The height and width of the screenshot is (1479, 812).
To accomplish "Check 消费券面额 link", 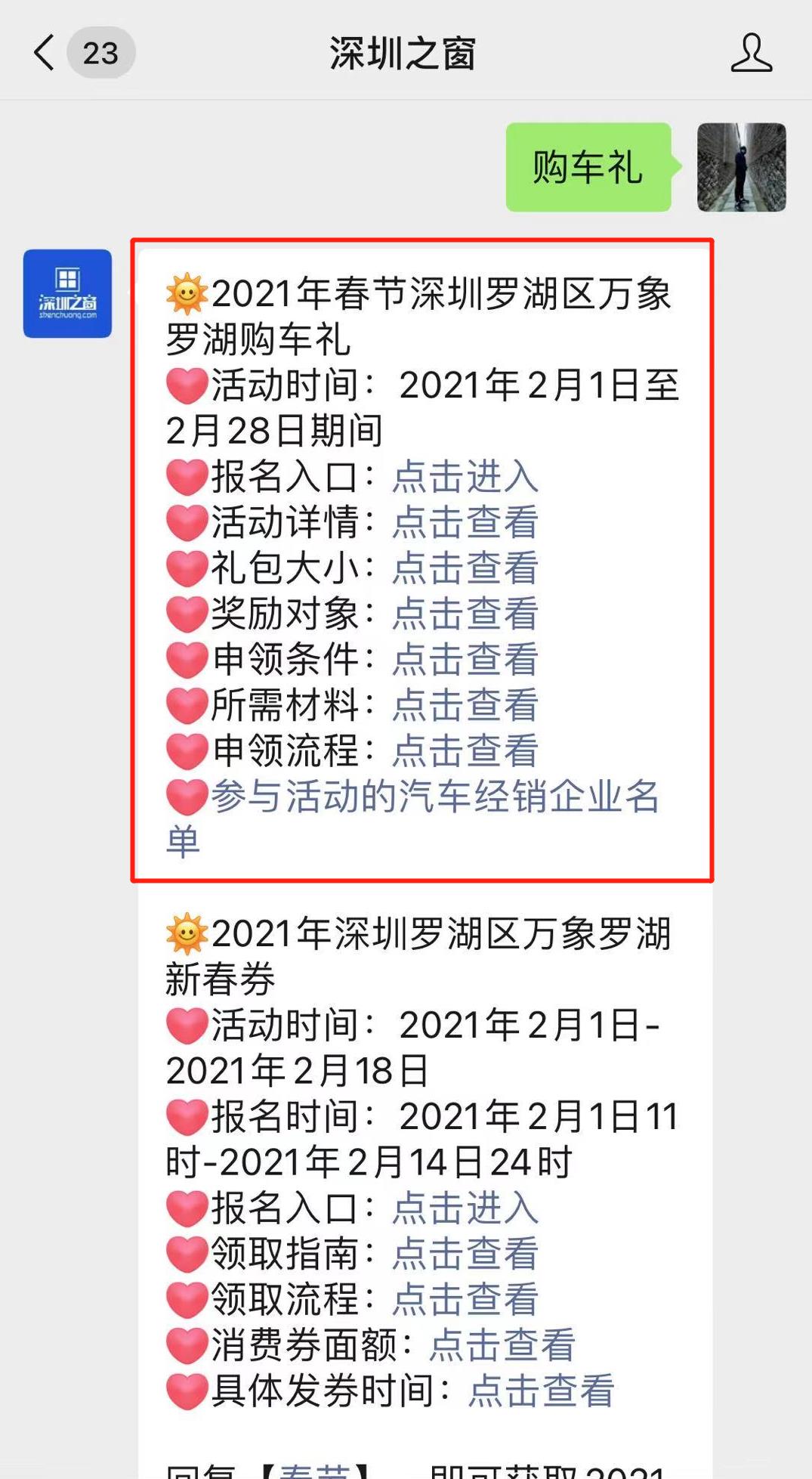I will (x=502, y=1344).
